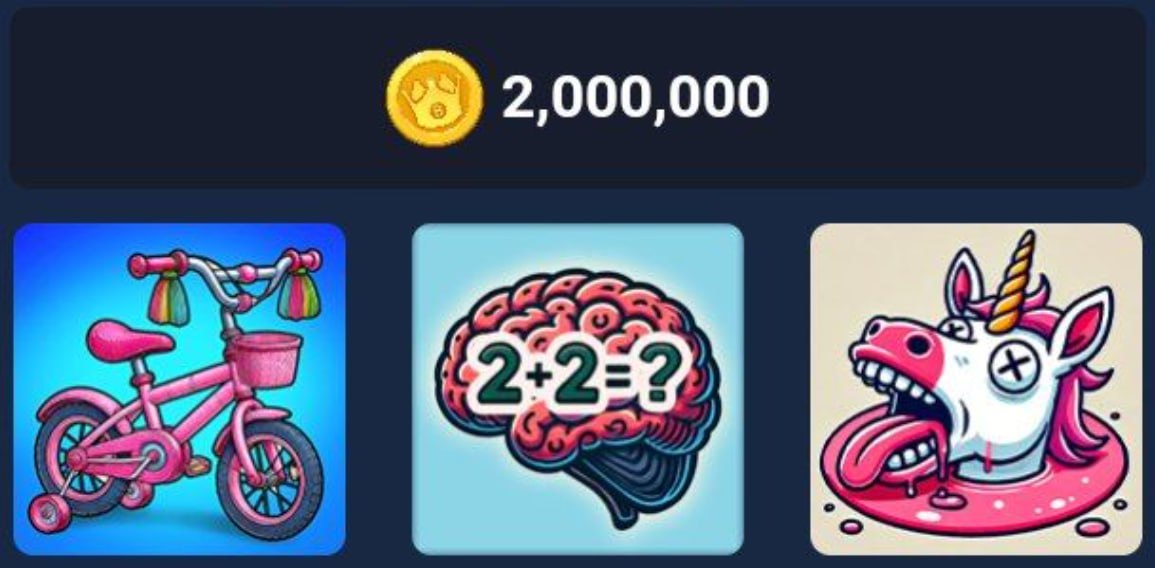This screenshot has width=1155, height=568.
Task: Open the pink bicycle card
Action: pyautogui.click(x=179, y=388)
